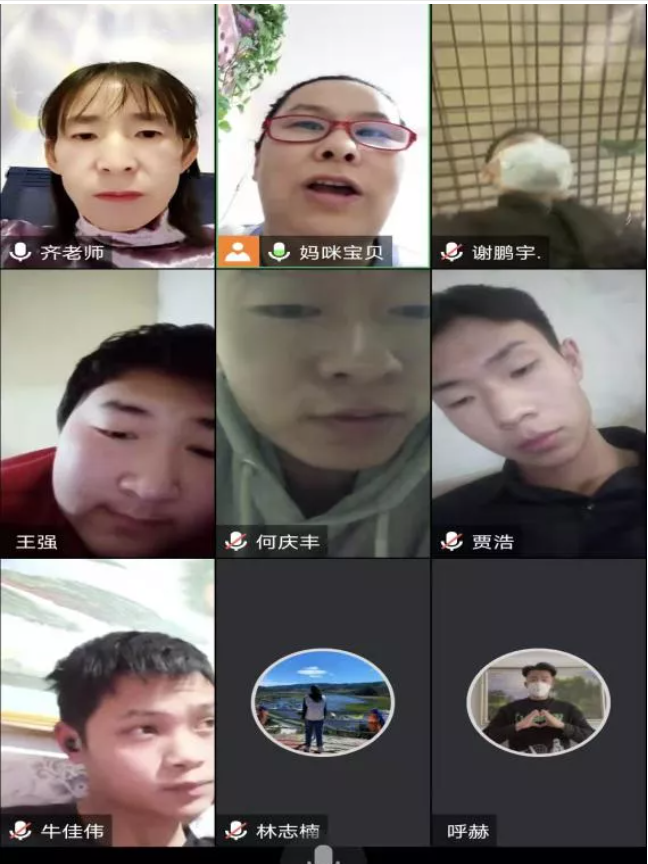The height and width of the screenshot is (864, 648).
Task: Open 何庆丰's video tile
Action: pyautogui.click(x=323, y=412)
